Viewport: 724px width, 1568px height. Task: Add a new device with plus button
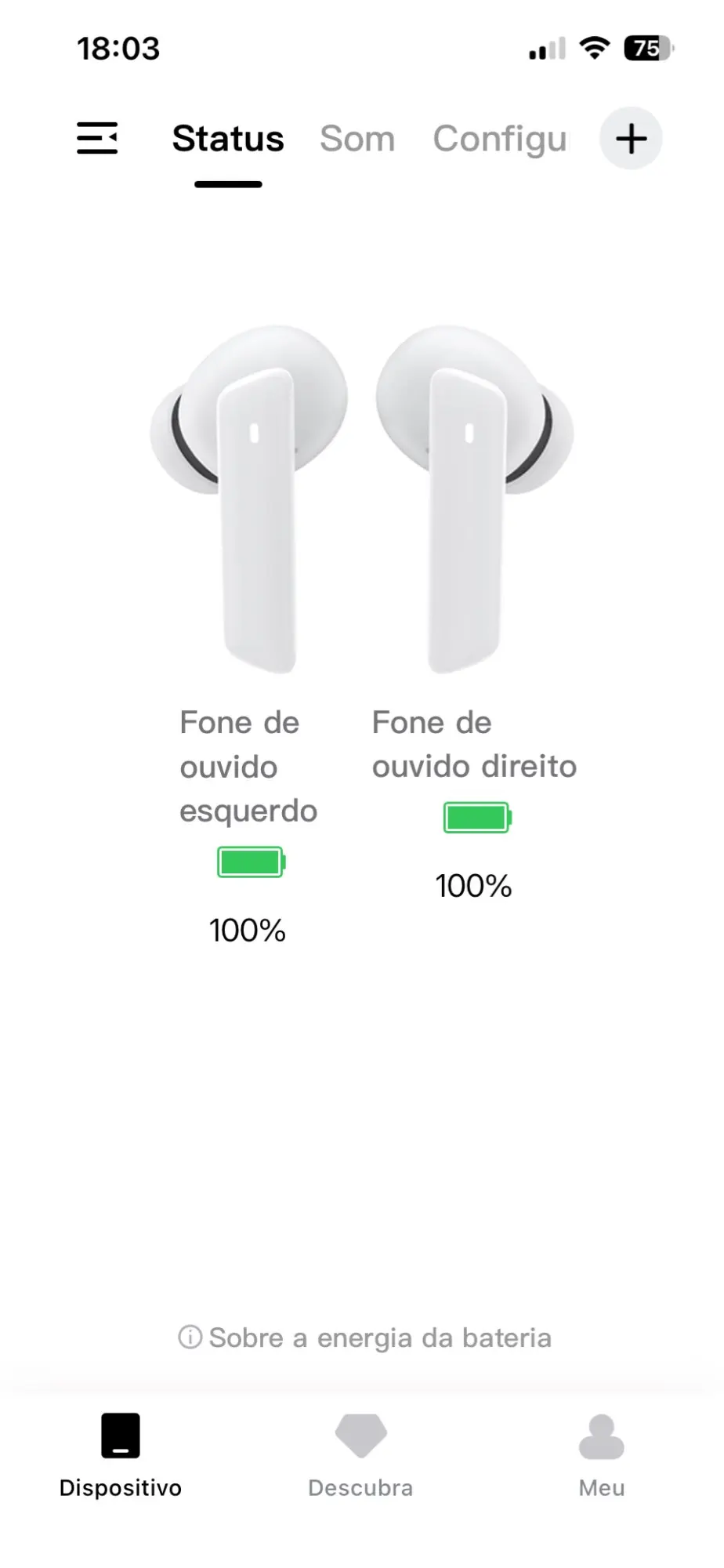click(631, 139)
